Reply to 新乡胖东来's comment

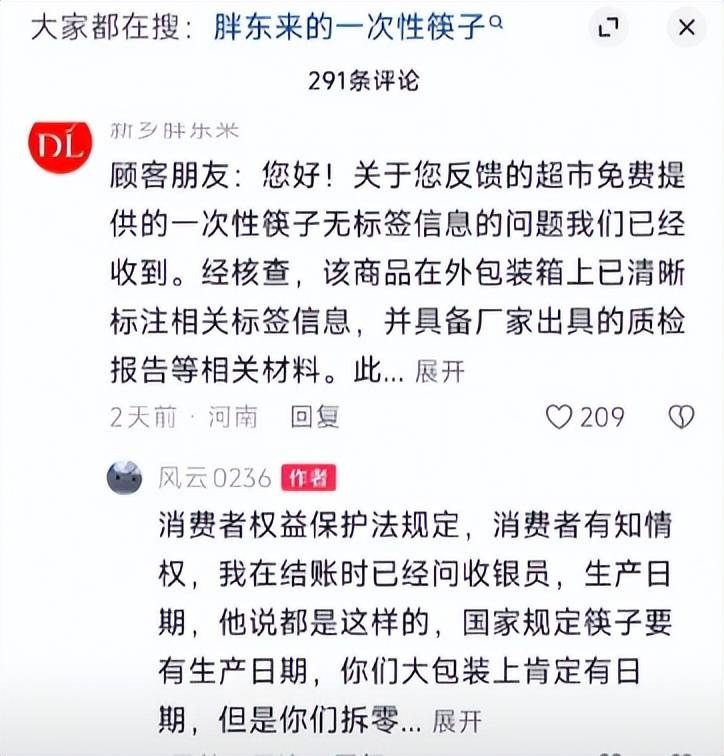(x=315, y=417)
